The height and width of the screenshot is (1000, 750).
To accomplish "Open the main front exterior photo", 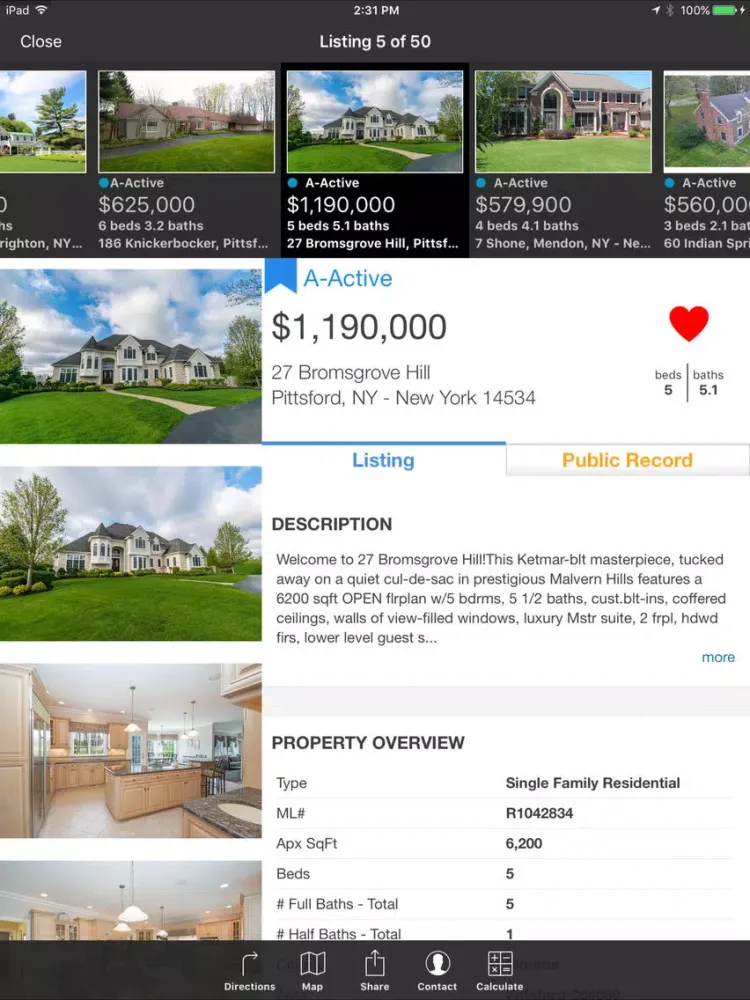I will click(130, 356).
